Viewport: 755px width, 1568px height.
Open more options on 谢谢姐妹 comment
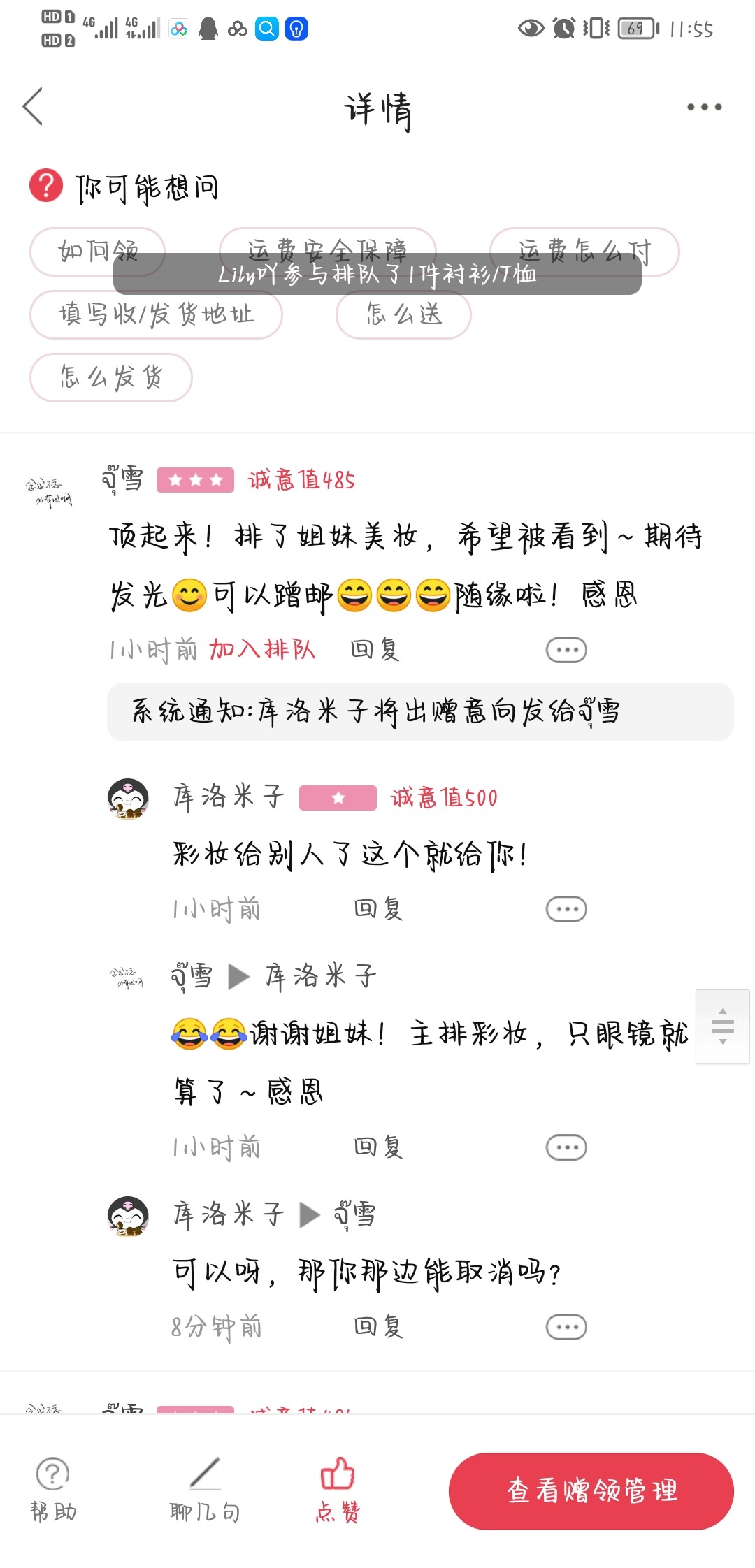pyautogui.click(x=566, y=1147)
